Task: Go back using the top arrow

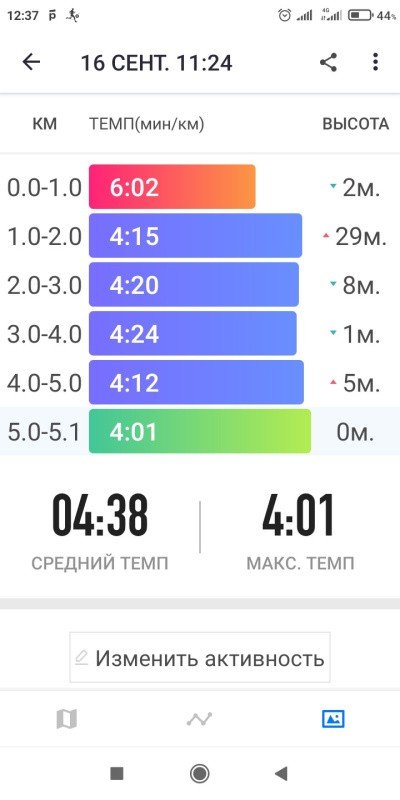Action: pyautogui.click(x=31, y=62)
